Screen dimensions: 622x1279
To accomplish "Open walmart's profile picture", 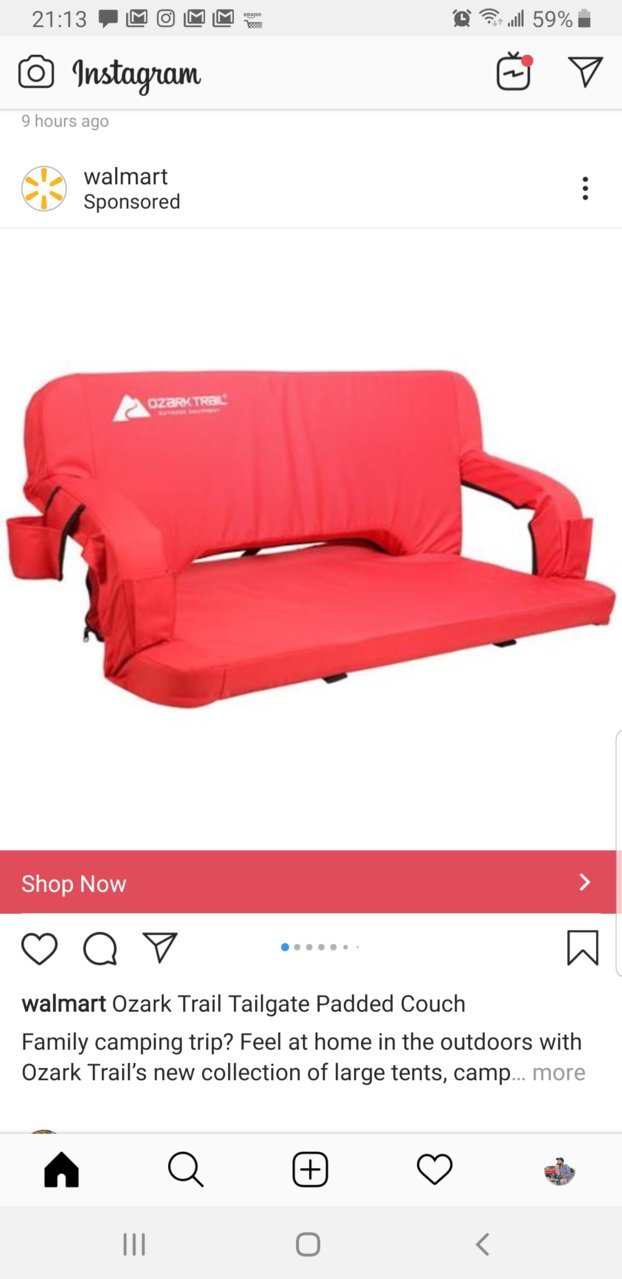I will 44,188.
